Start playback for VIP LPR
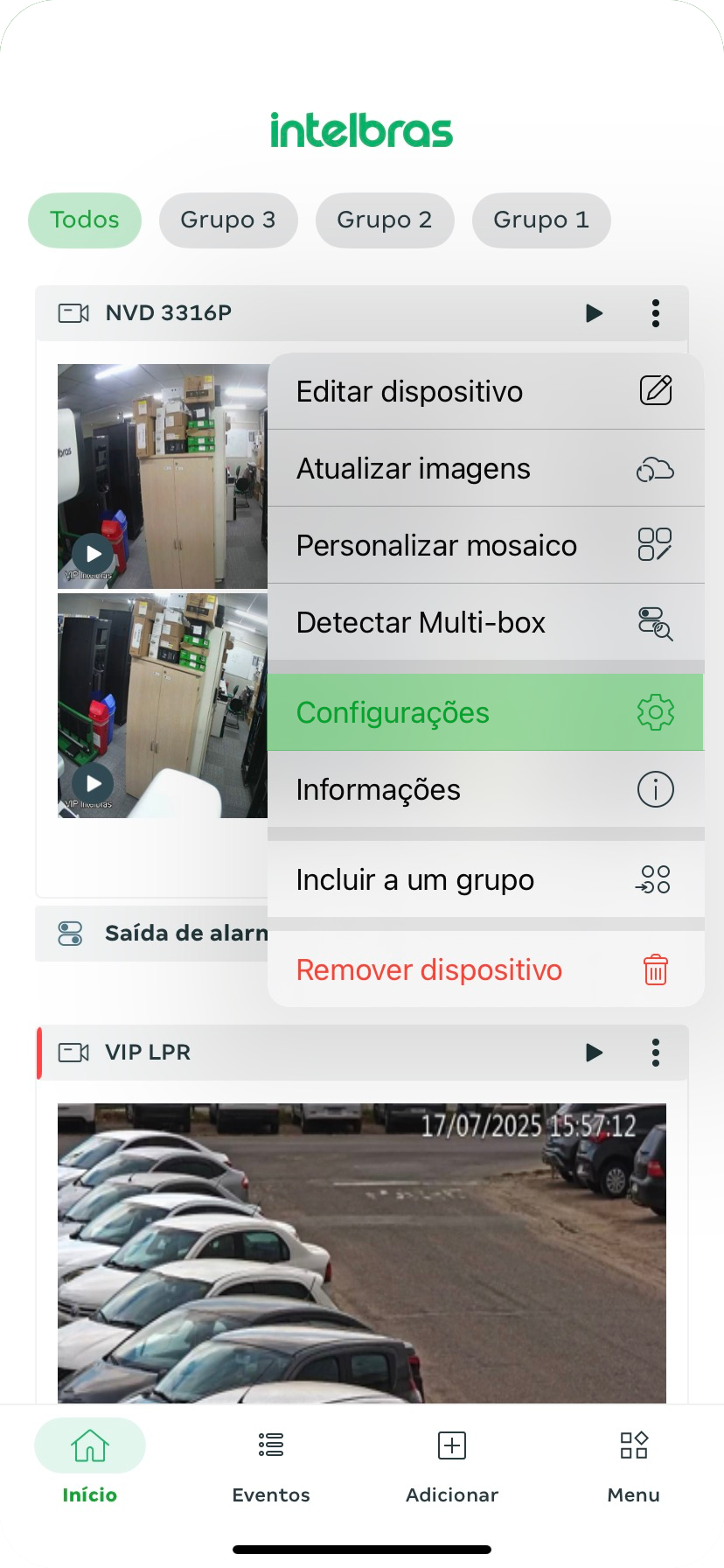 595,1053
